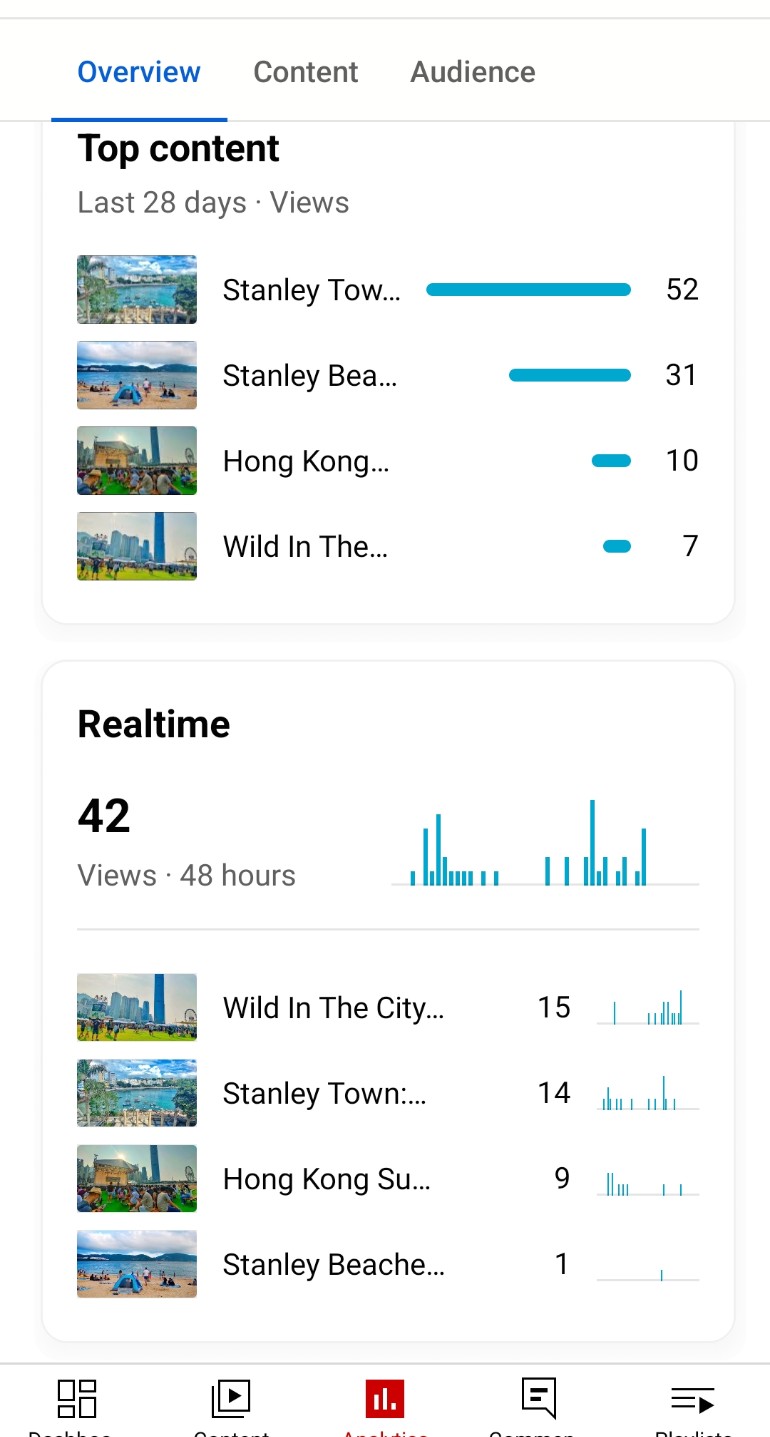Open the Comments item in bottom navigation
The image size is (770, 1437).
539,1402
